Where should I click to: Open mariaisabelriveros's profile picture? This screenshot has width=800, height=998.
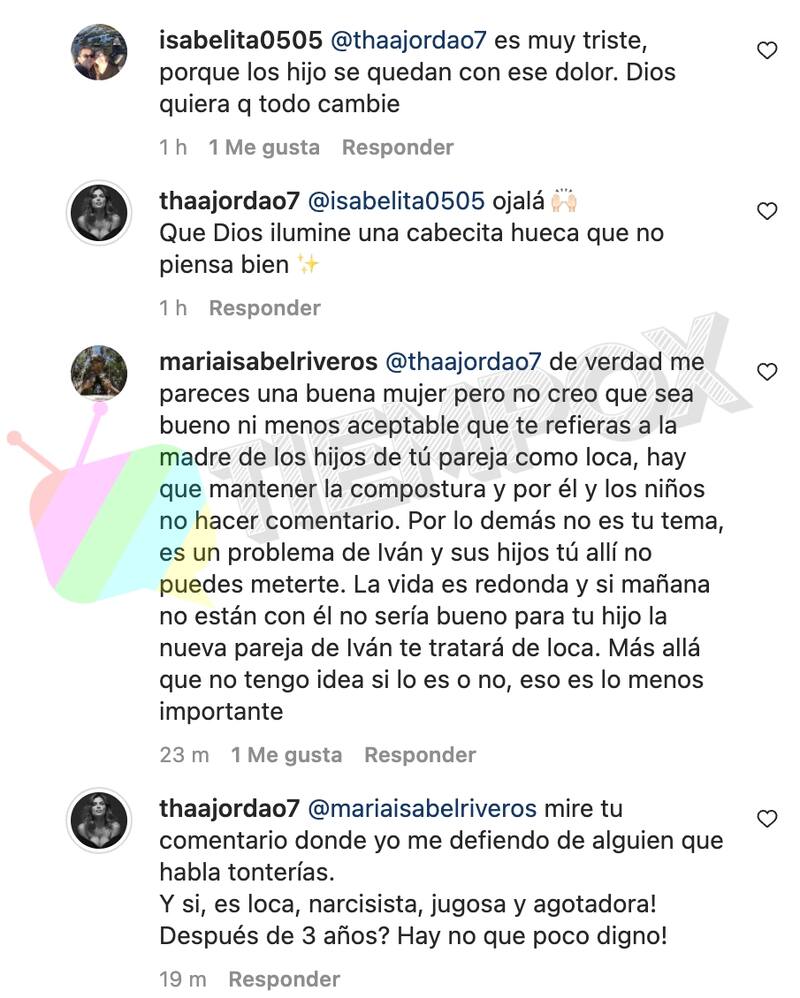click(98, 373)
